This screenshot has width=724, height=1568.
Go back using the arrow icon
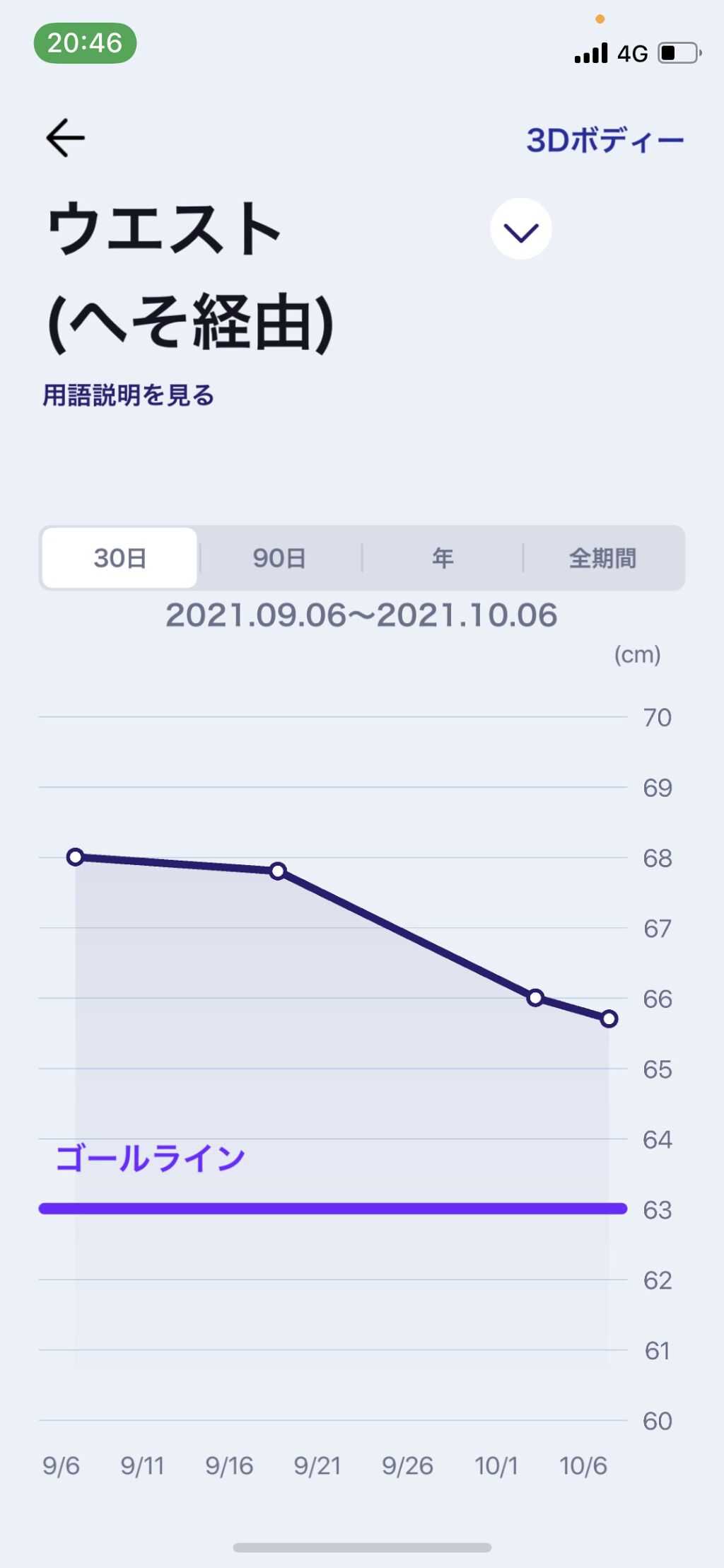(65, 137)
